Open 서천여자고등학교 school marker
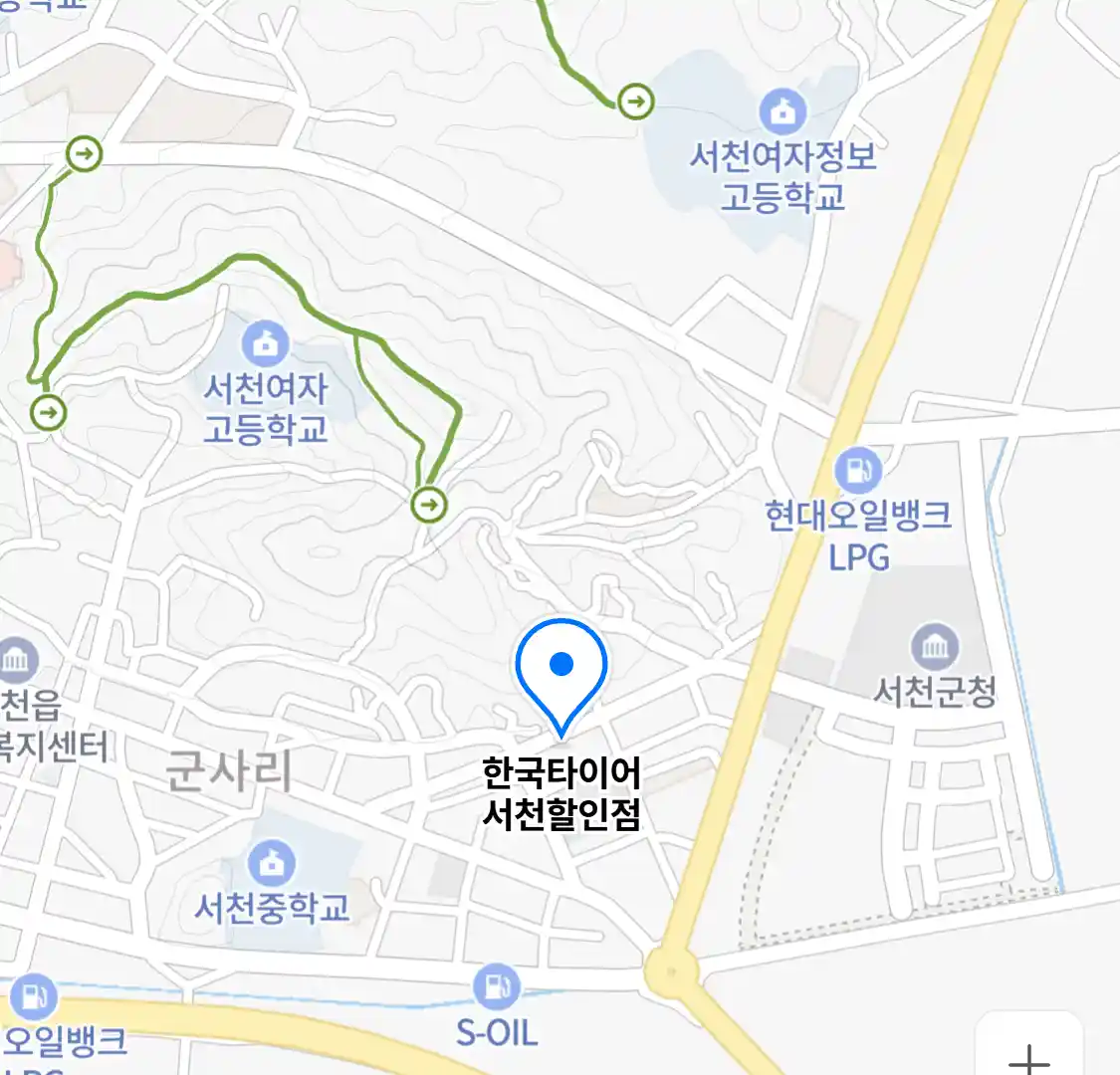 [265, 344]
